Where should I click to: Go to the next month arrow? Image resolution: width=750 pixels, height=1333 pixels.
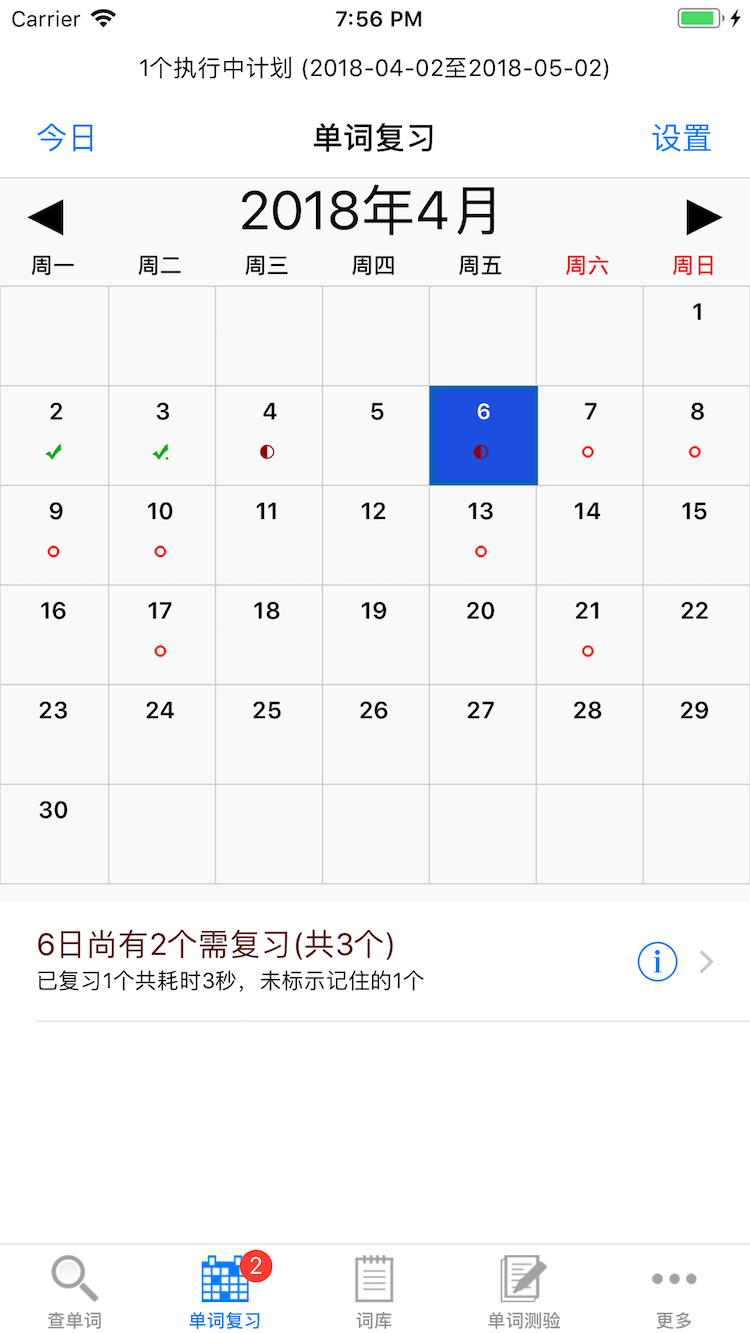[x=704, y=217]
